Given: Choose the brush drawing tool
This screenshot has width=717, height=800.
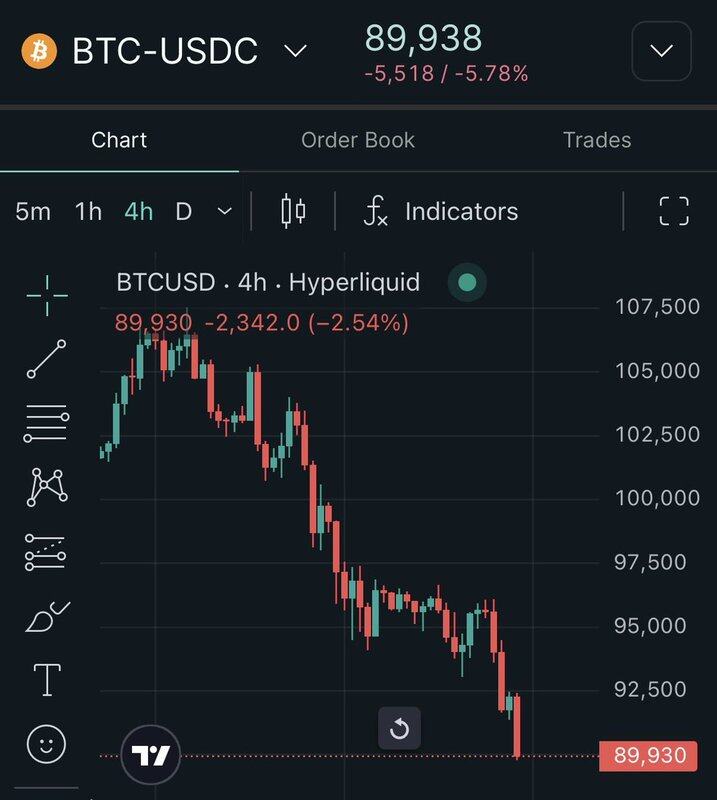Looking at the screenshot, I should pyautogui.click(x=46, y=617).
